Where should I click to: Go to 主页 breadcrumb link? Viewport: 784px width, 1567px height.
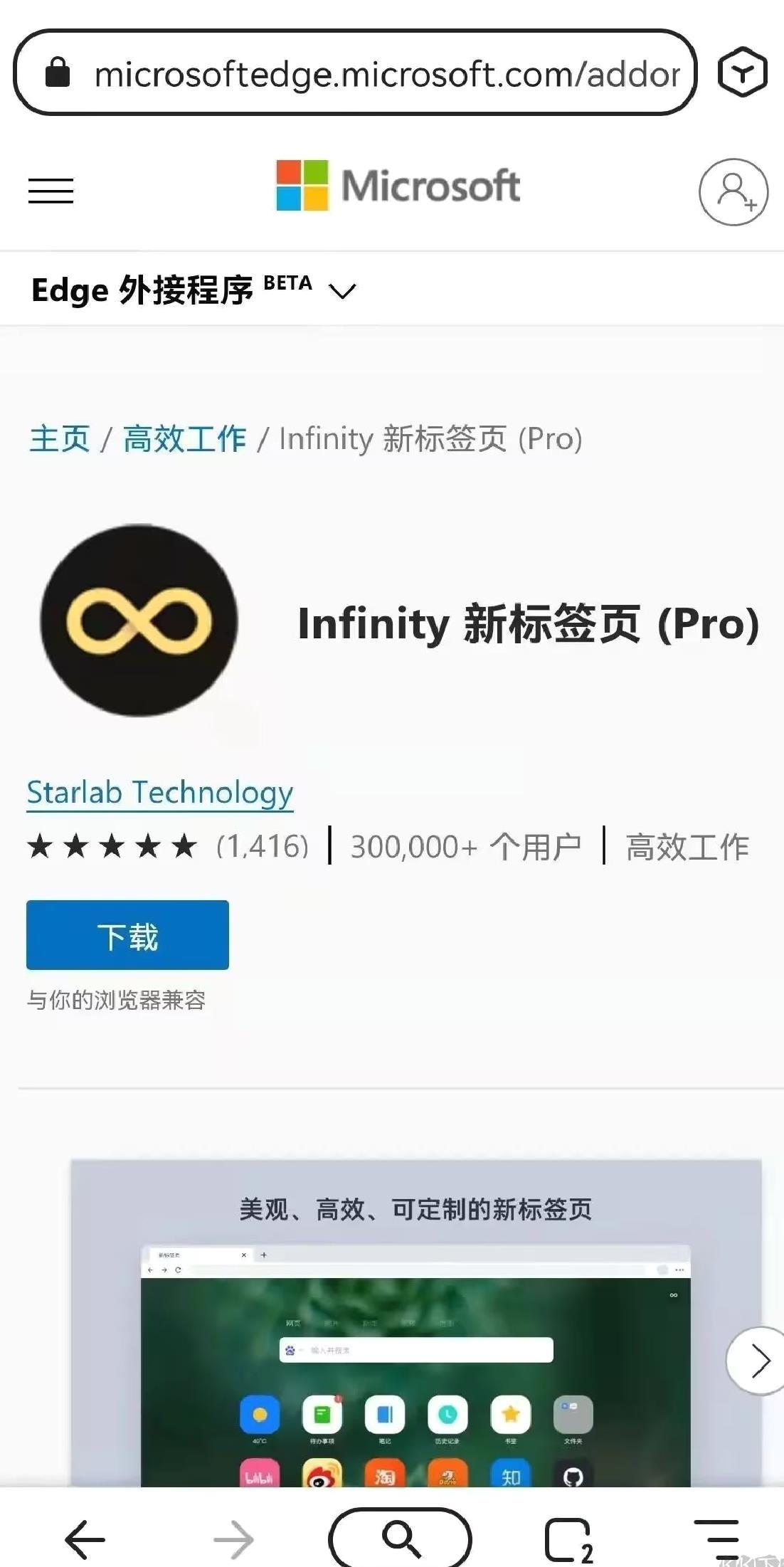(60, 438)
